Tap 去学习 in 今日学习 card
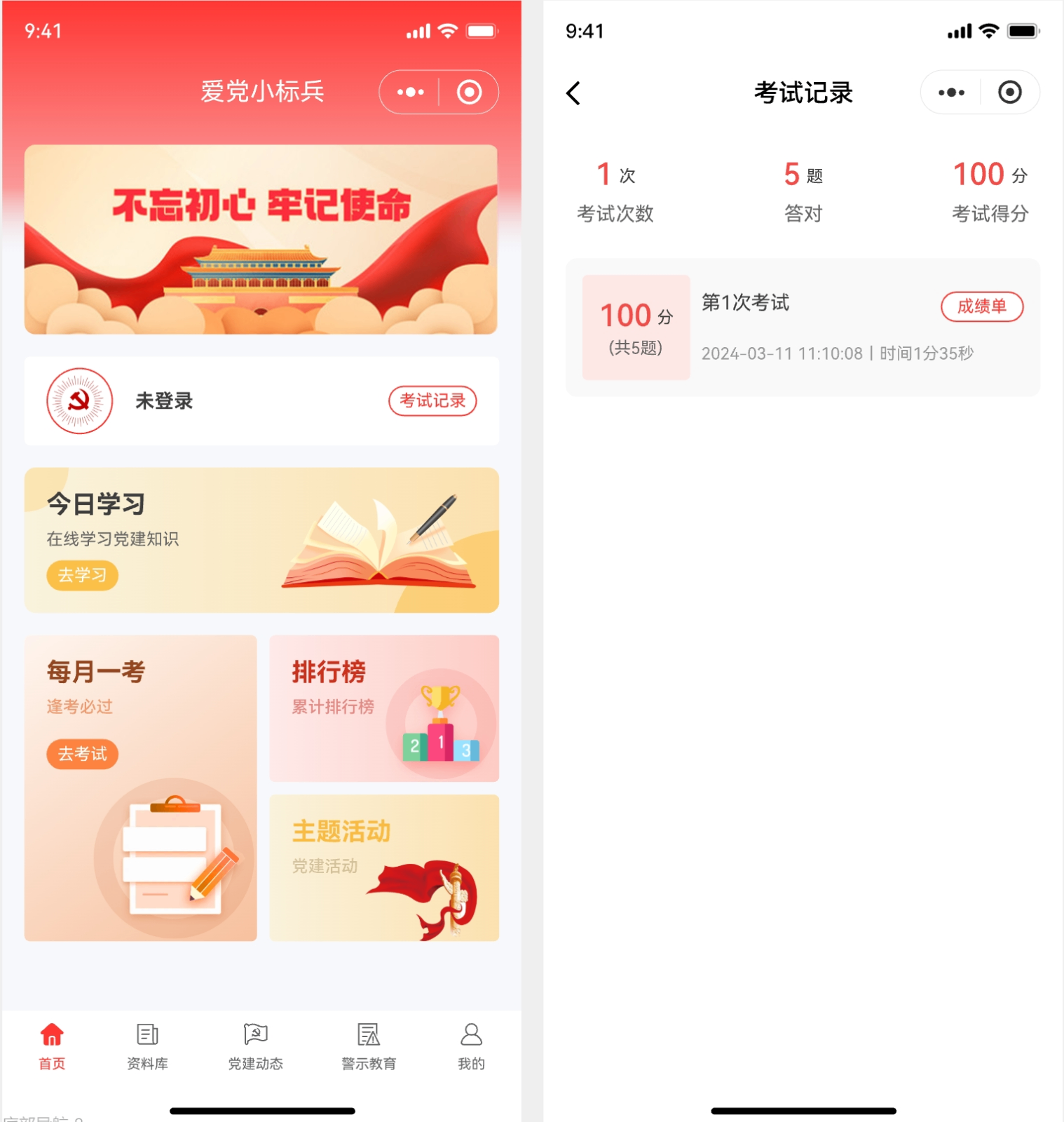 click(x=82, y=575)
